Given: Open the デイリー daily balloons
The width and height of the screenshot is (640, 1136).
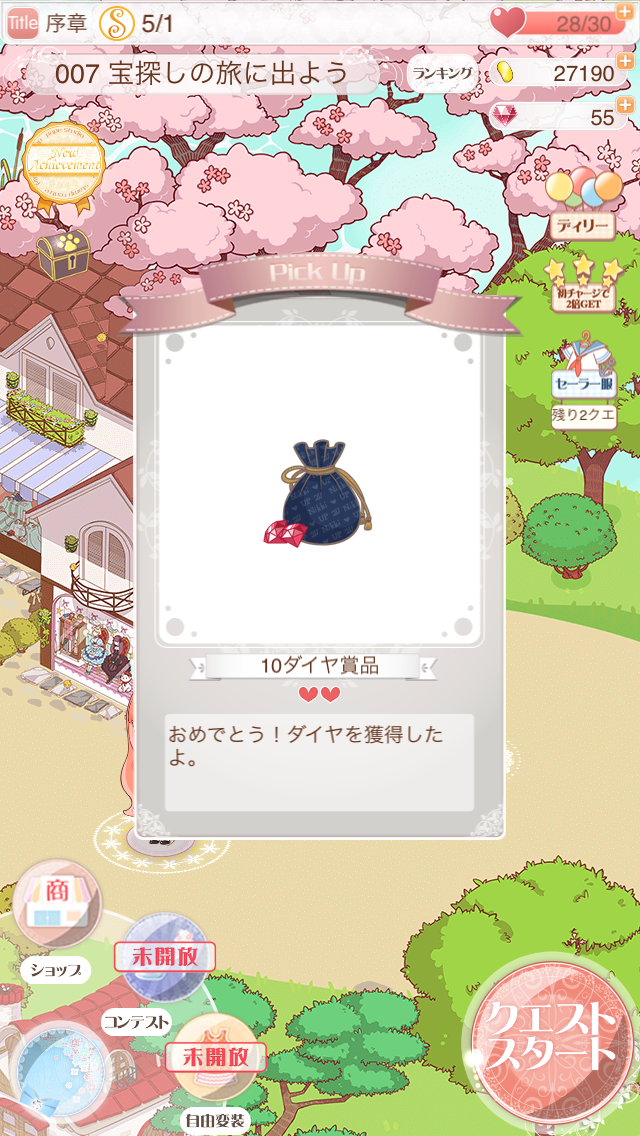Looking at the screenshot, I should [x=581, y=203].
